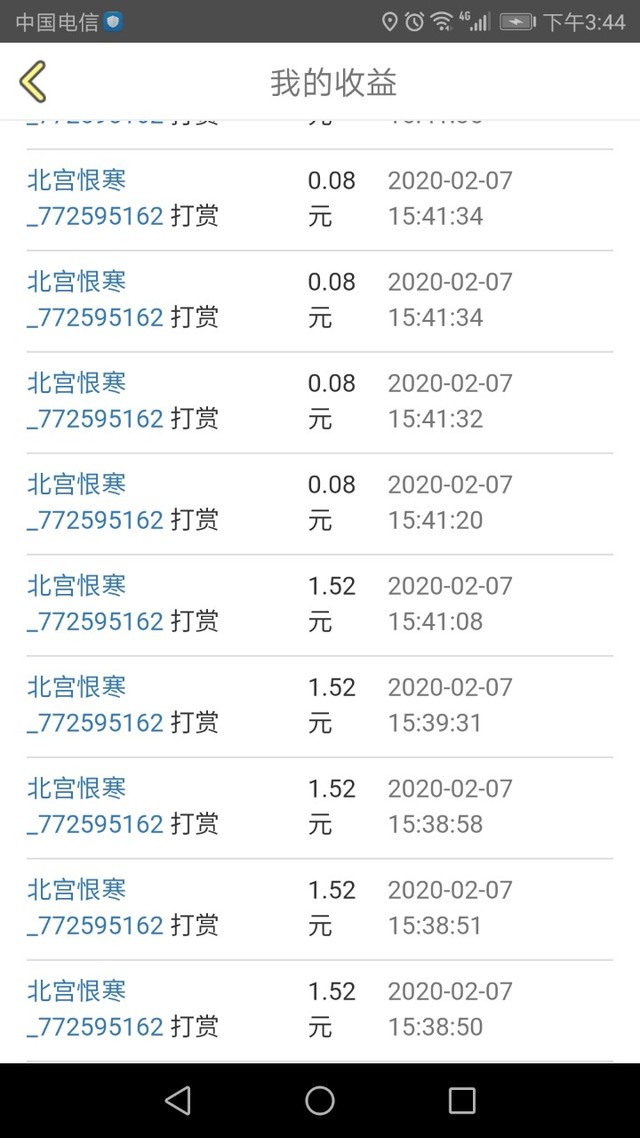Open 北宫恨寒 user link in 15:41:20 entry
The image size is (640, 1138).
coord(95,502)
